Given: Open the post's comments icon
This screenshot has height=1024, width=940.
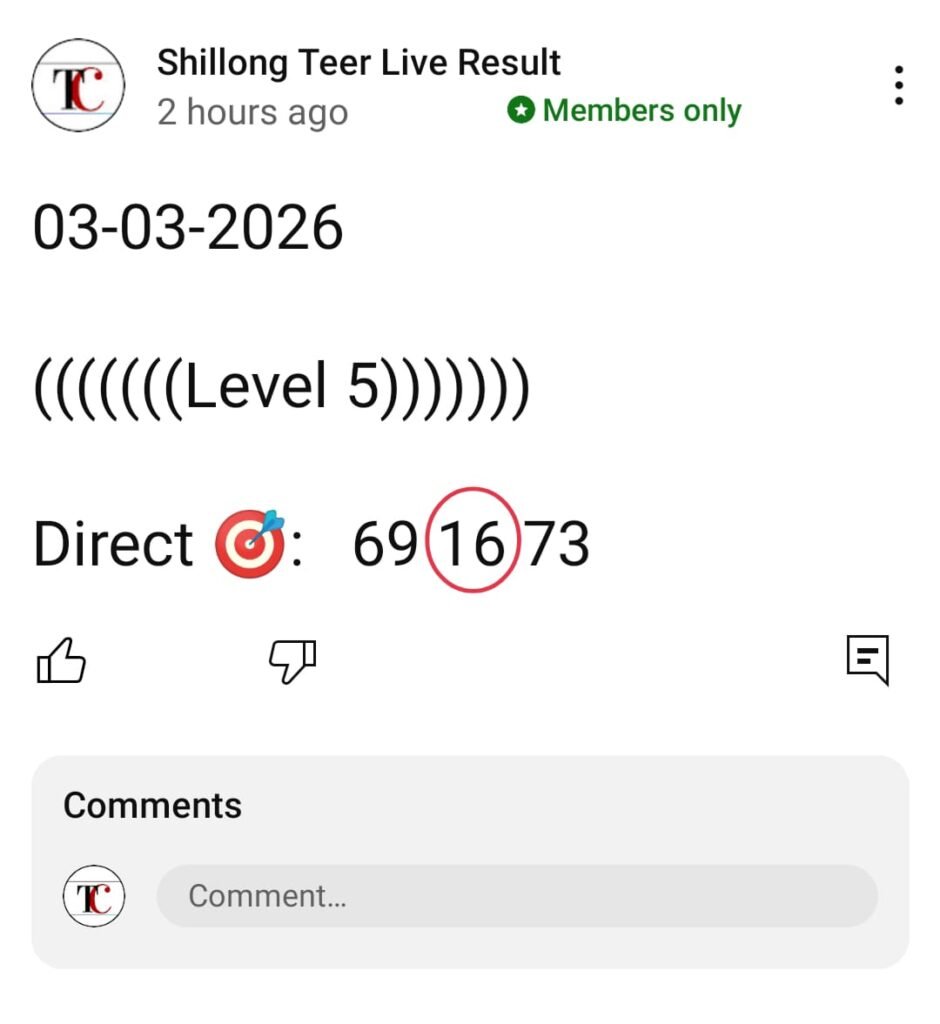Looking at the screenshot, I should tap(867, 660).
